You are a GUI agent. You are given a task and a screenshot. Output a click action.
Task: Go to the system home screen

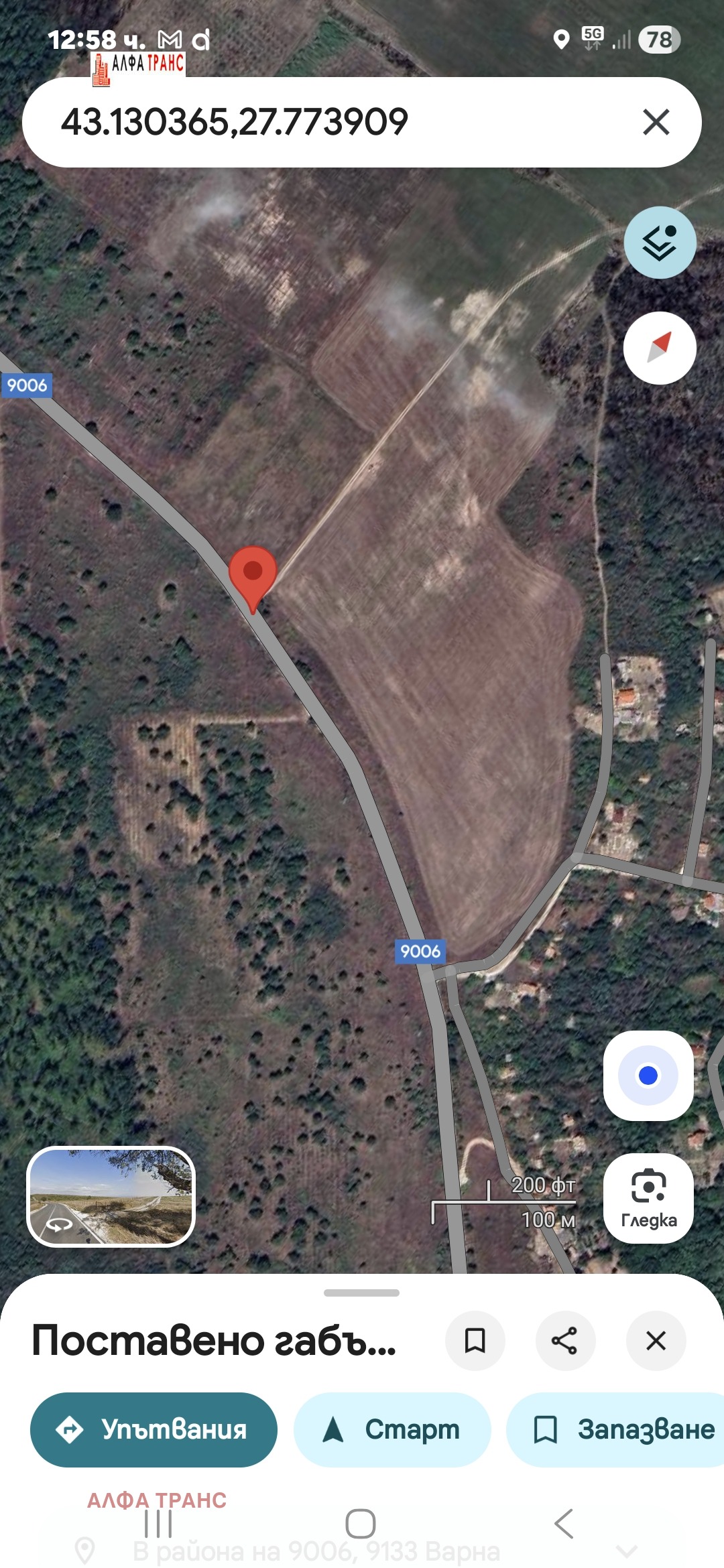click(x=361, y=1524)
